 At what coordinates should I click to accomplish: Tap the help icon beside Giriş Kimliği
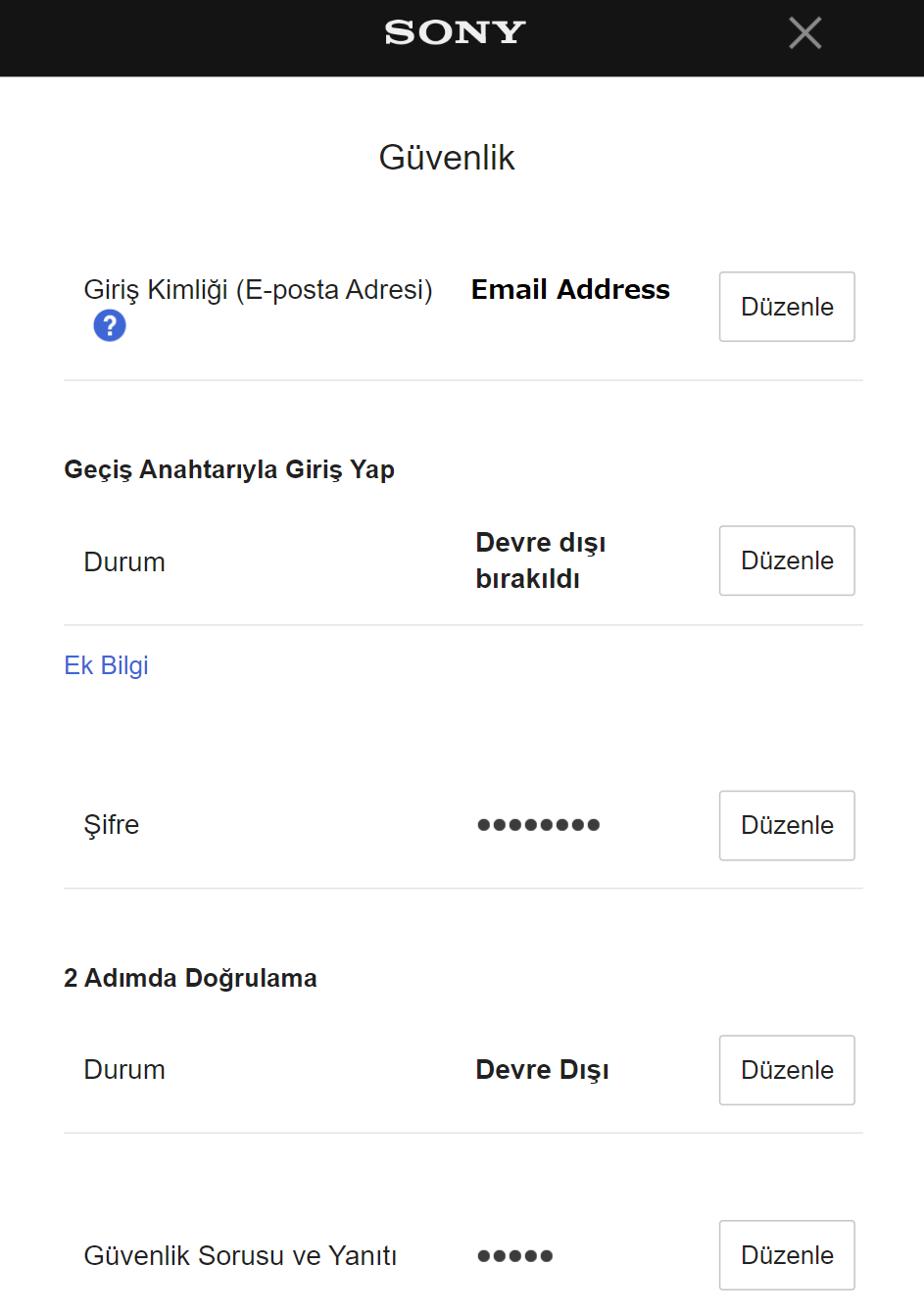[x=110, y=325]
